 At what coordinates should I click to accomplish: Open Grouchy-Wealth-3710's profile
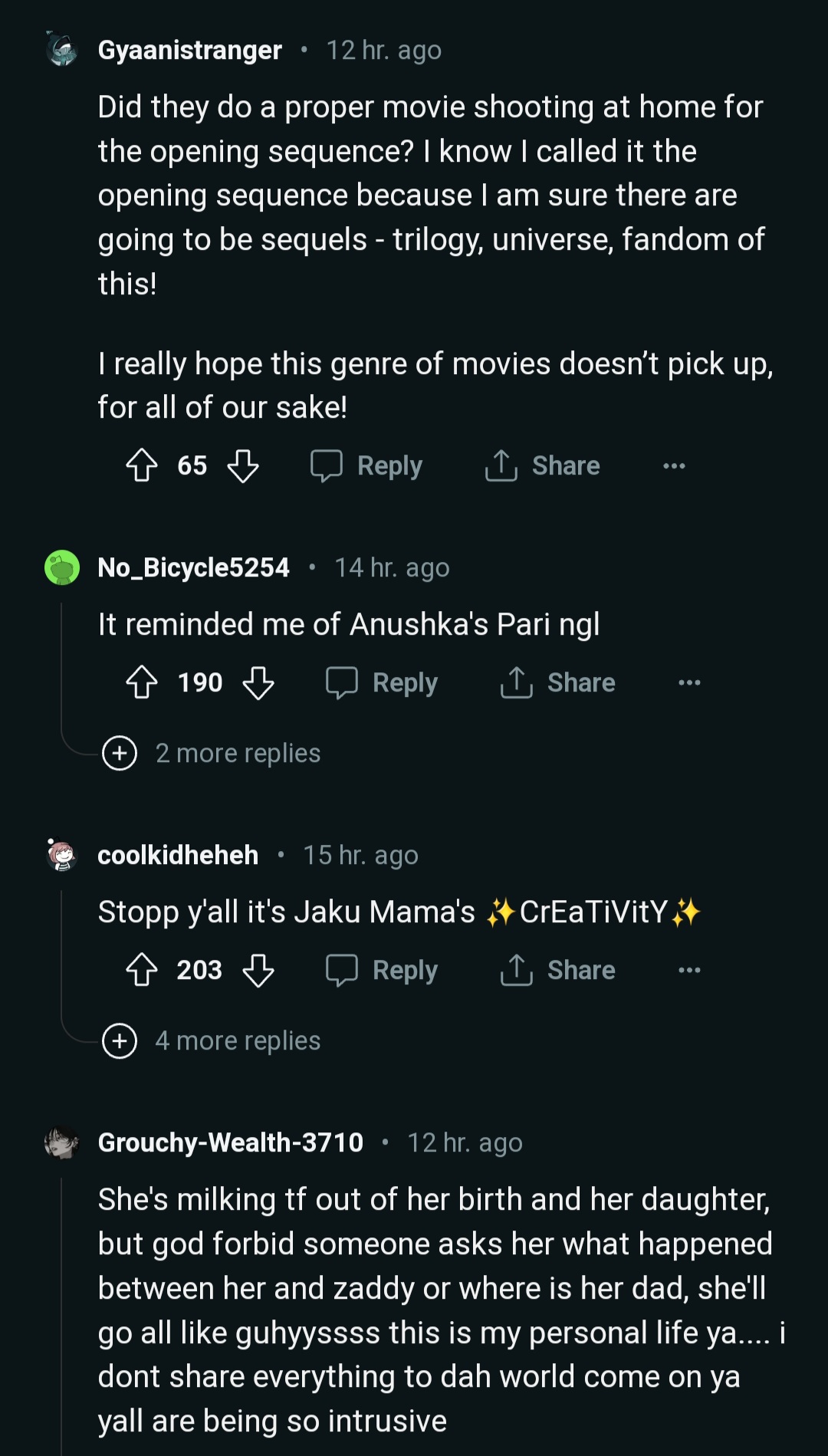coord(230,1142)
